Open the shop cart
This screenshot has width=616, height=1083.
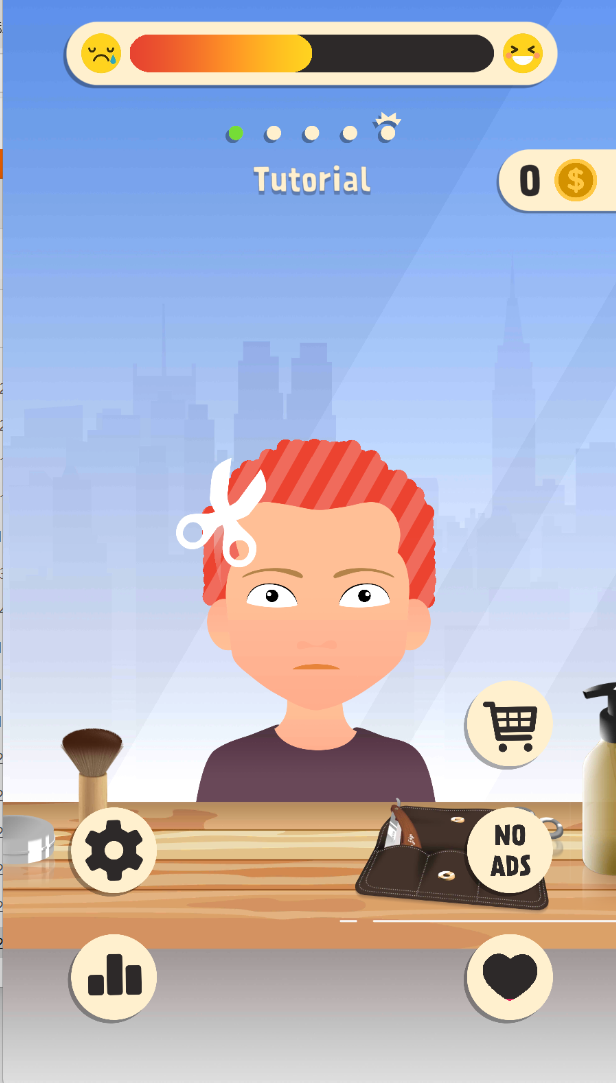510,723
